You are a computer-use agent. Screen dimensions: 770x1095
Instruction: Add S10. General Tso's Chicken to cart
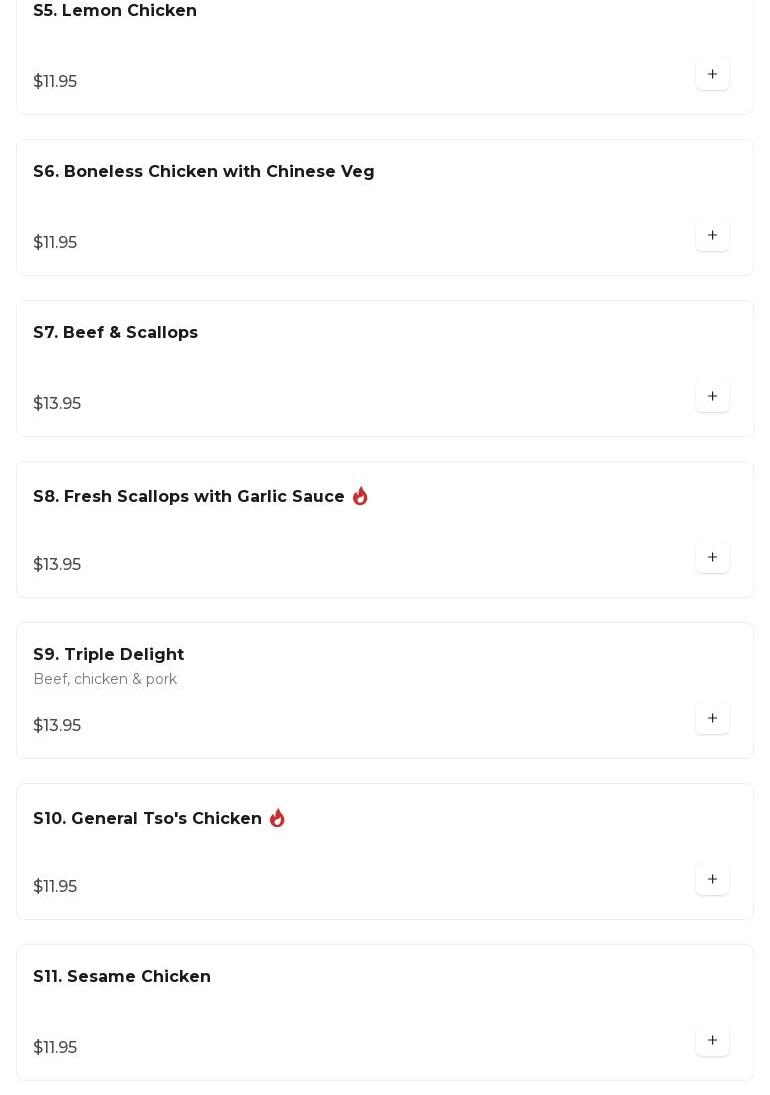click(x=712, y=879)
